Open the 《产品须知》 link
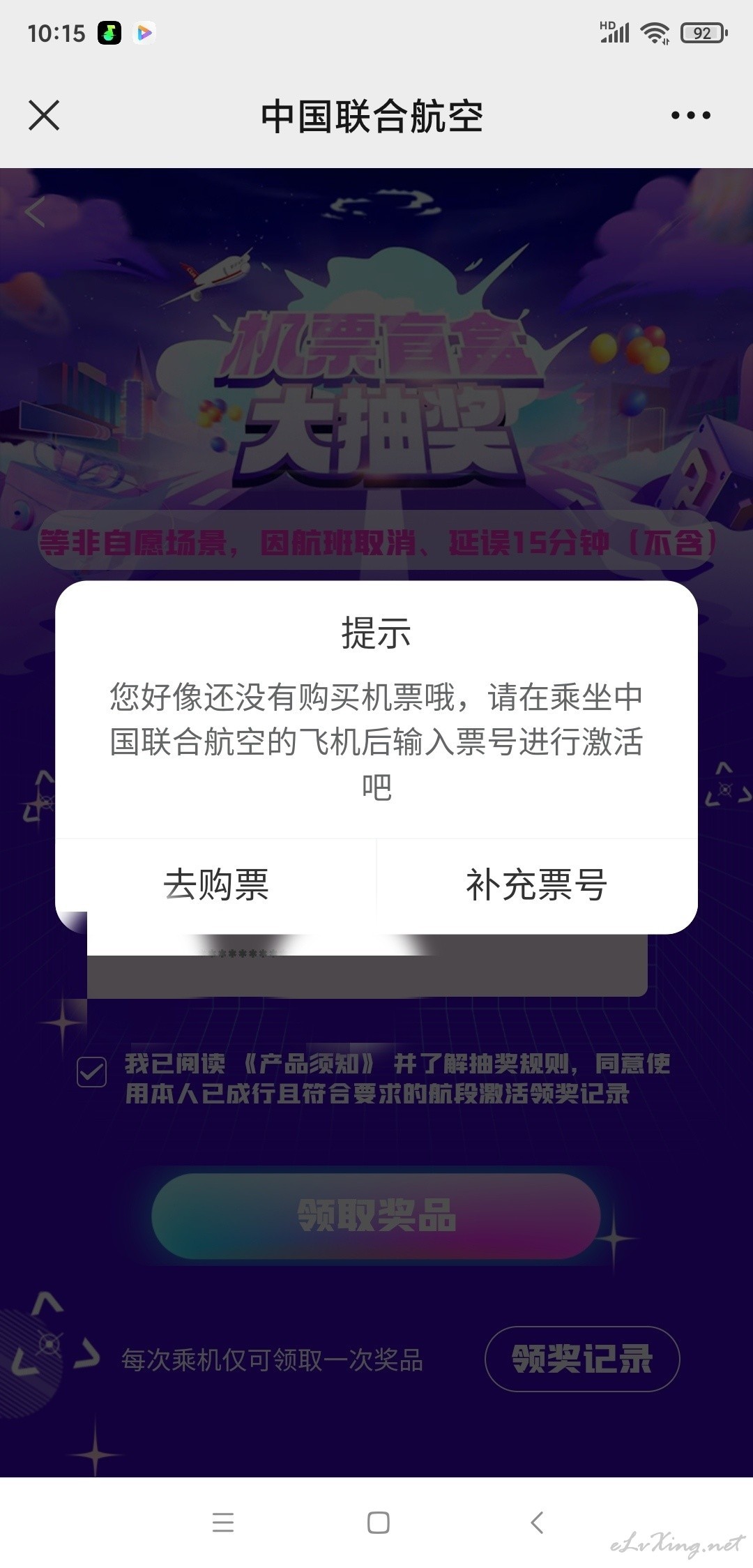Screen dimensions: 753x1568 coord(309,1064)
